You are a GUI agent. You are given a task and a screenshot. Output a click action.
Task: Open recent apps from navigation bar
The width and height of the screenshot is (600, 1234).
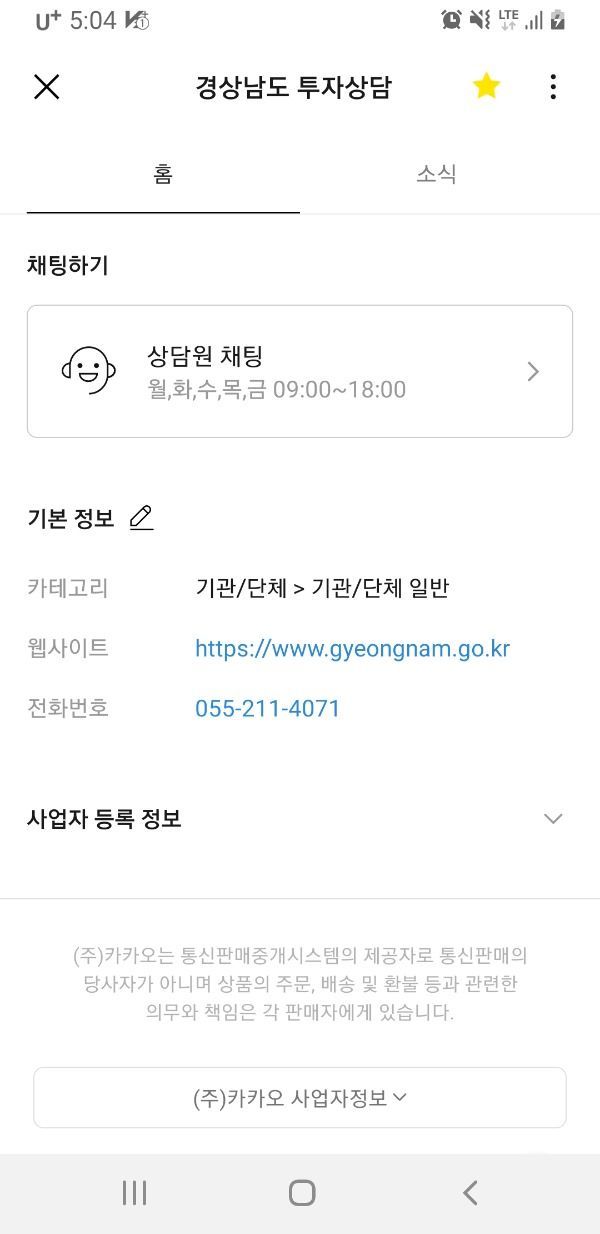pos(134,1192)
